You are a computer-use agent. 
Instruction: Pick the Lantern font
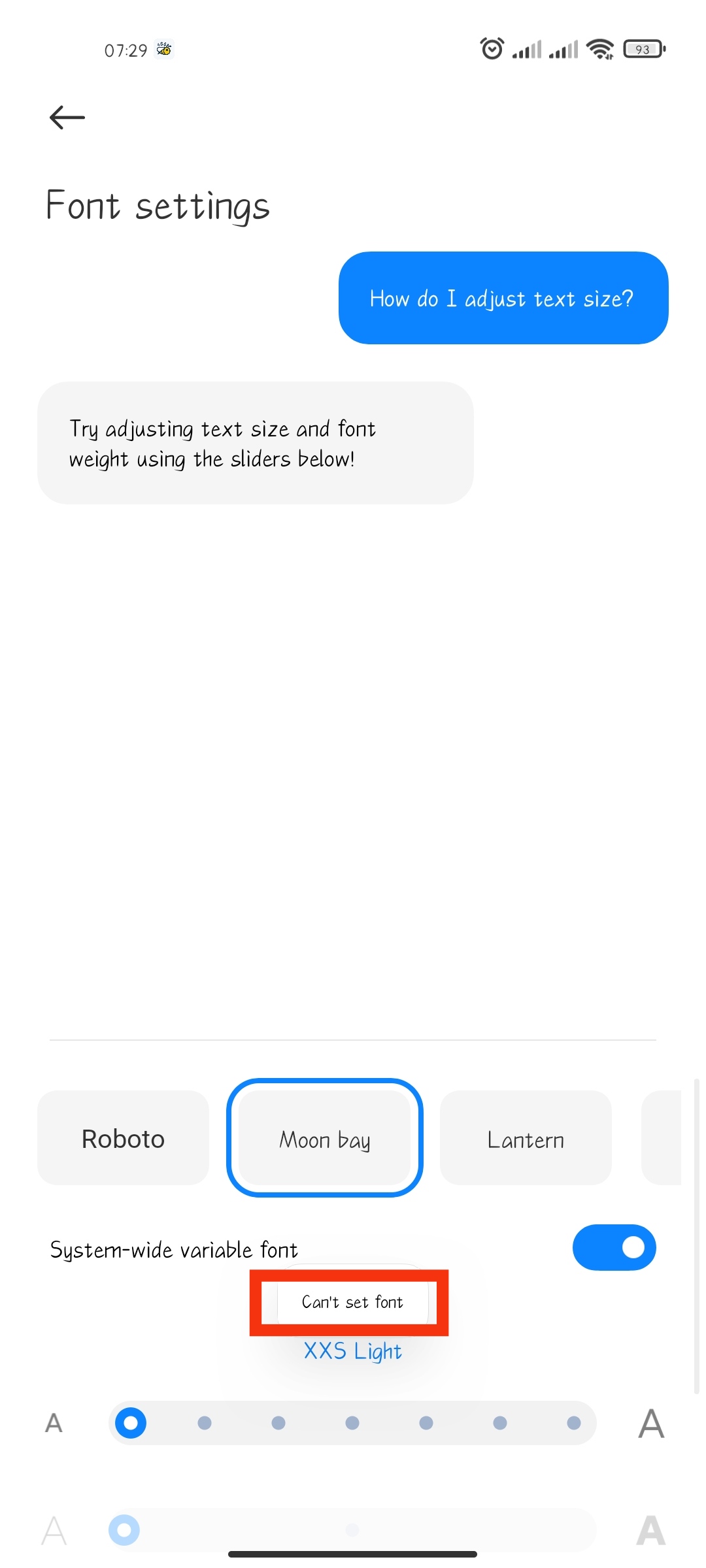526,1138
